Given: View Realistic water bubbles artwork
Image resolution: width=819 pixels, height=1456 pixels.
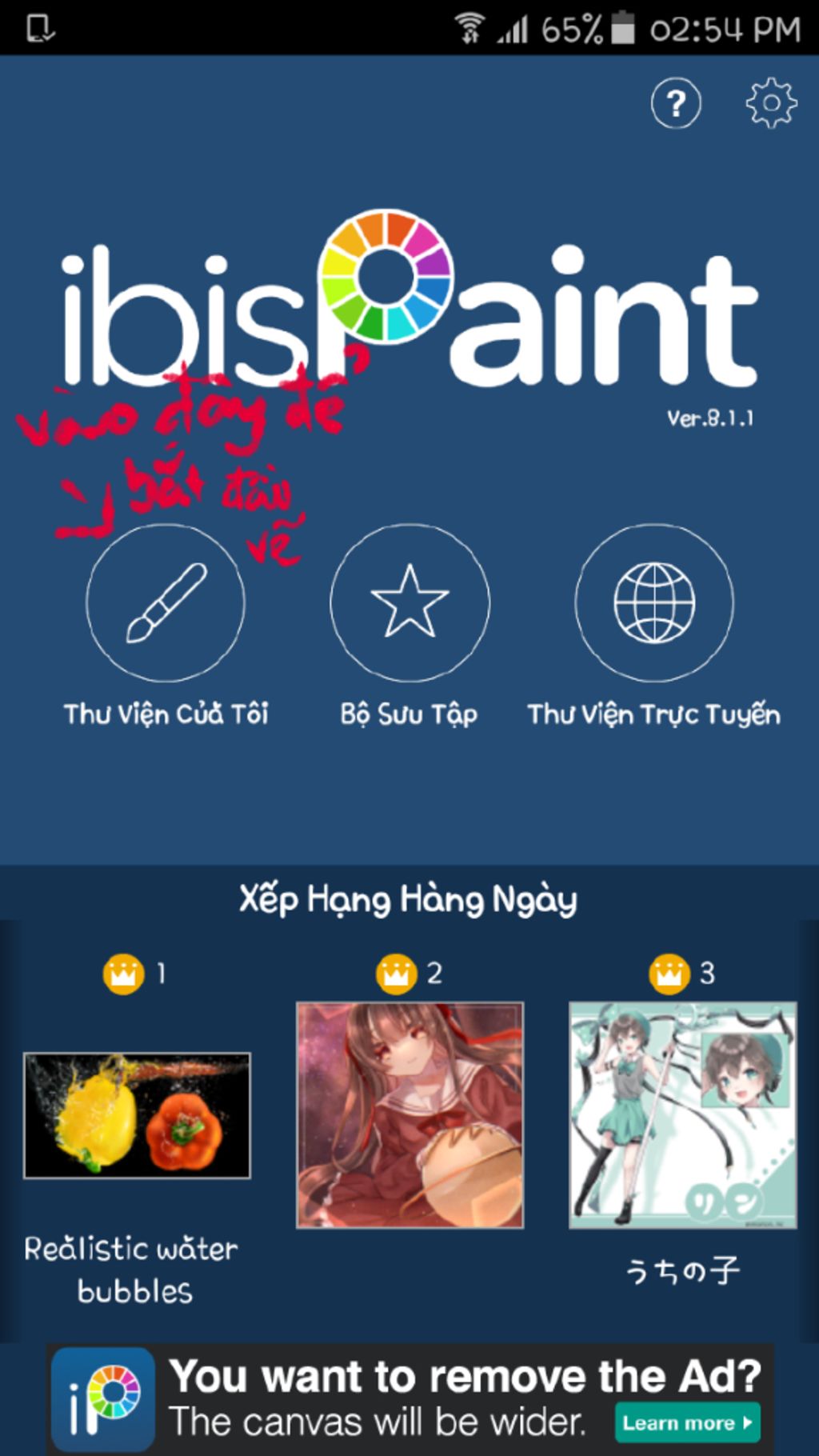Looking at the screenshot, I should [137, 1115].
